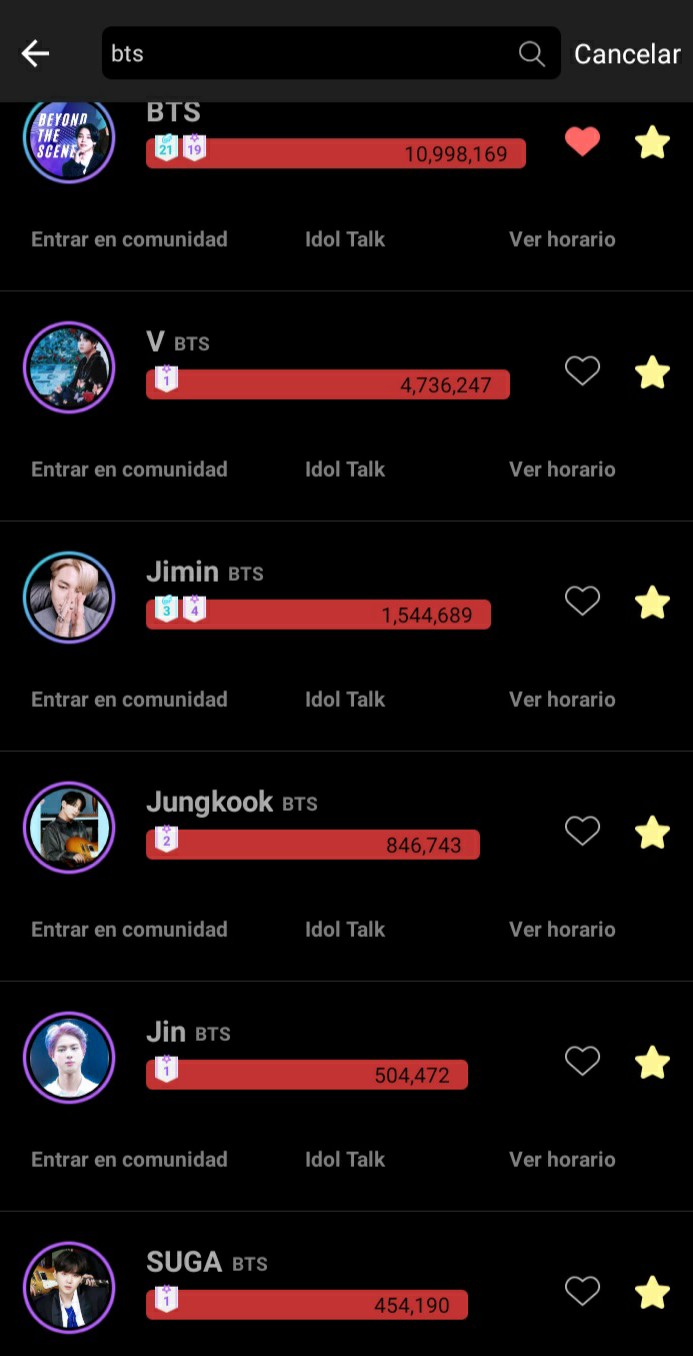This screenshot has height=1356, width=693.
Task: Give a heart to SUGA
Action: [582, 1291]
